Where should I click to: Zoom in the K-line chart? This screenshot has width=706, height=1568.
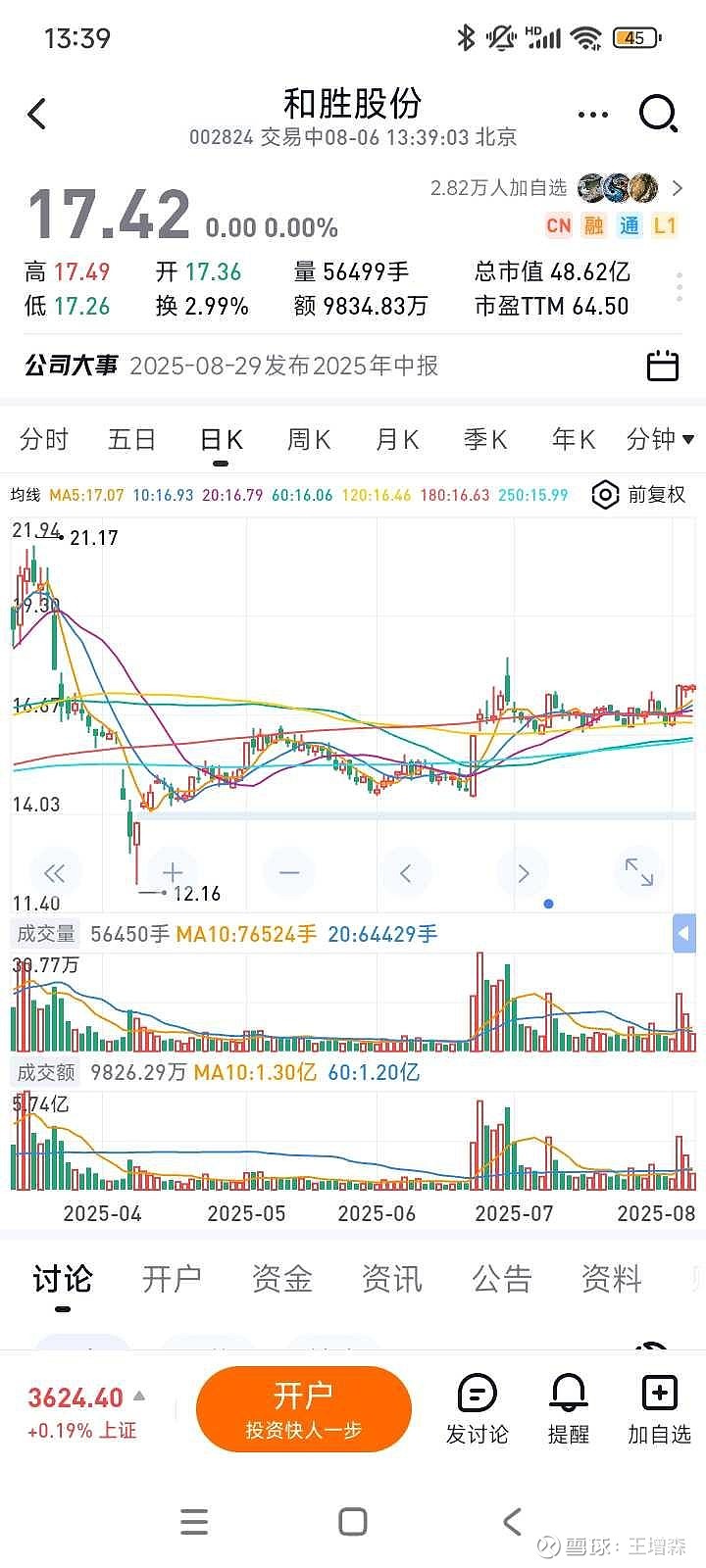pyautogui.click(x=173, y=872)
